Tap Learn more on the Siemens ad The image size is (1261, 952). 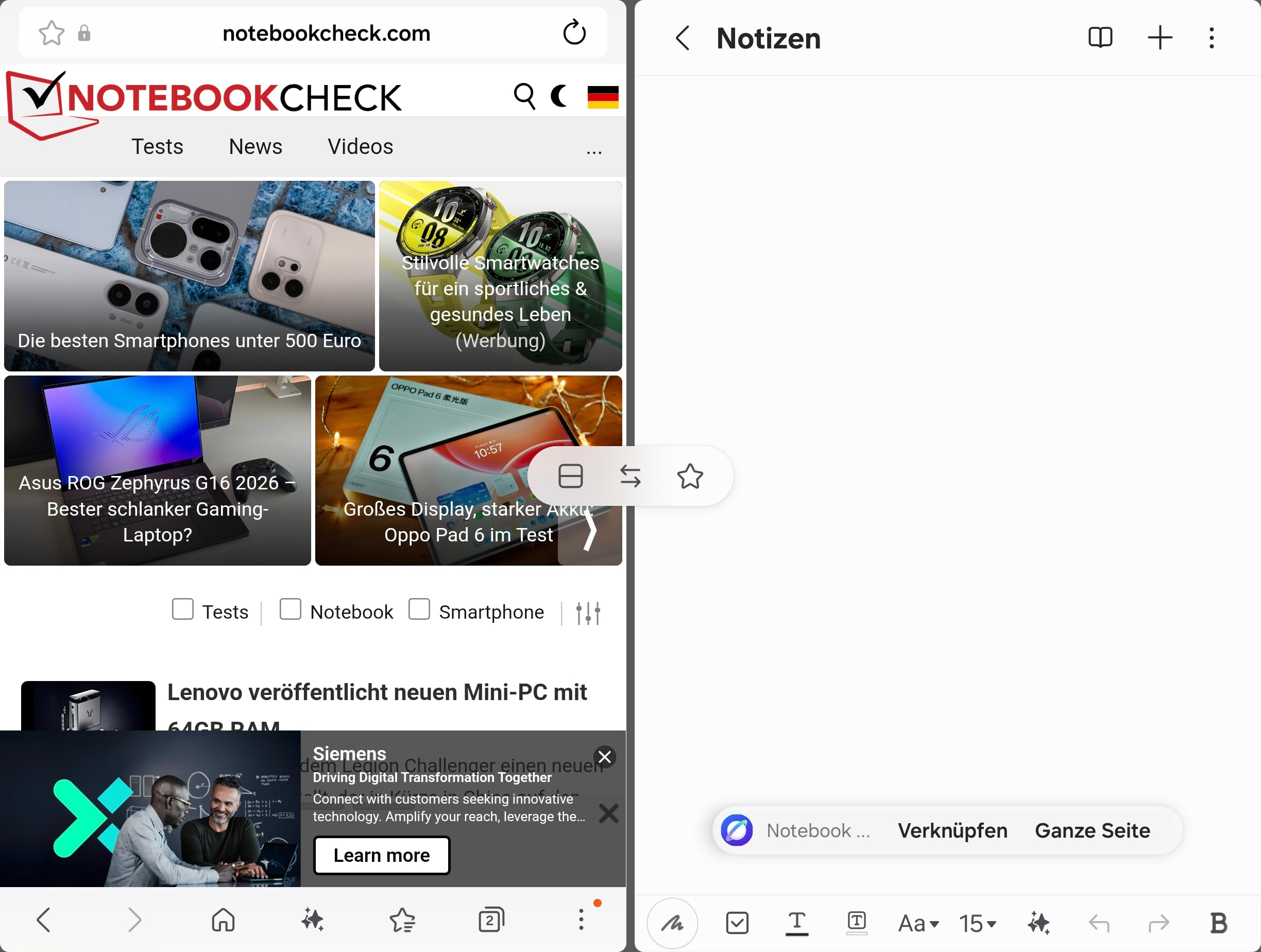[x=381, y=855]
